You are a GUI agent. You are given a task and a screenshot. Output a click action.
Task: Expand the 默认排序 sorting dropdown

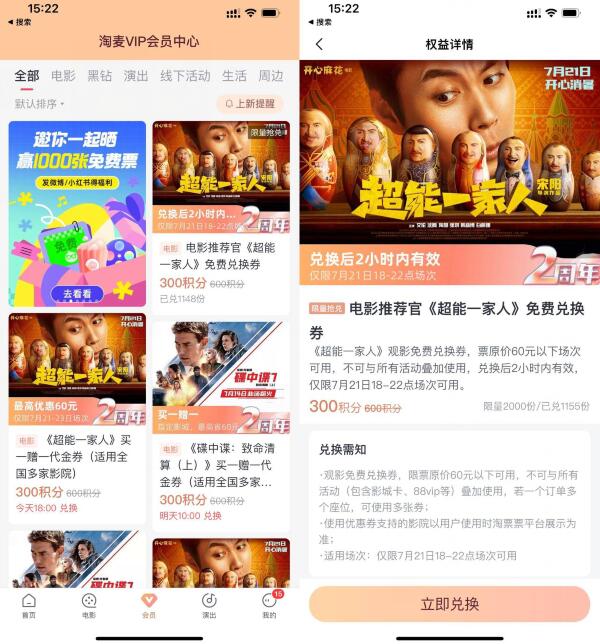click(40, 103)
